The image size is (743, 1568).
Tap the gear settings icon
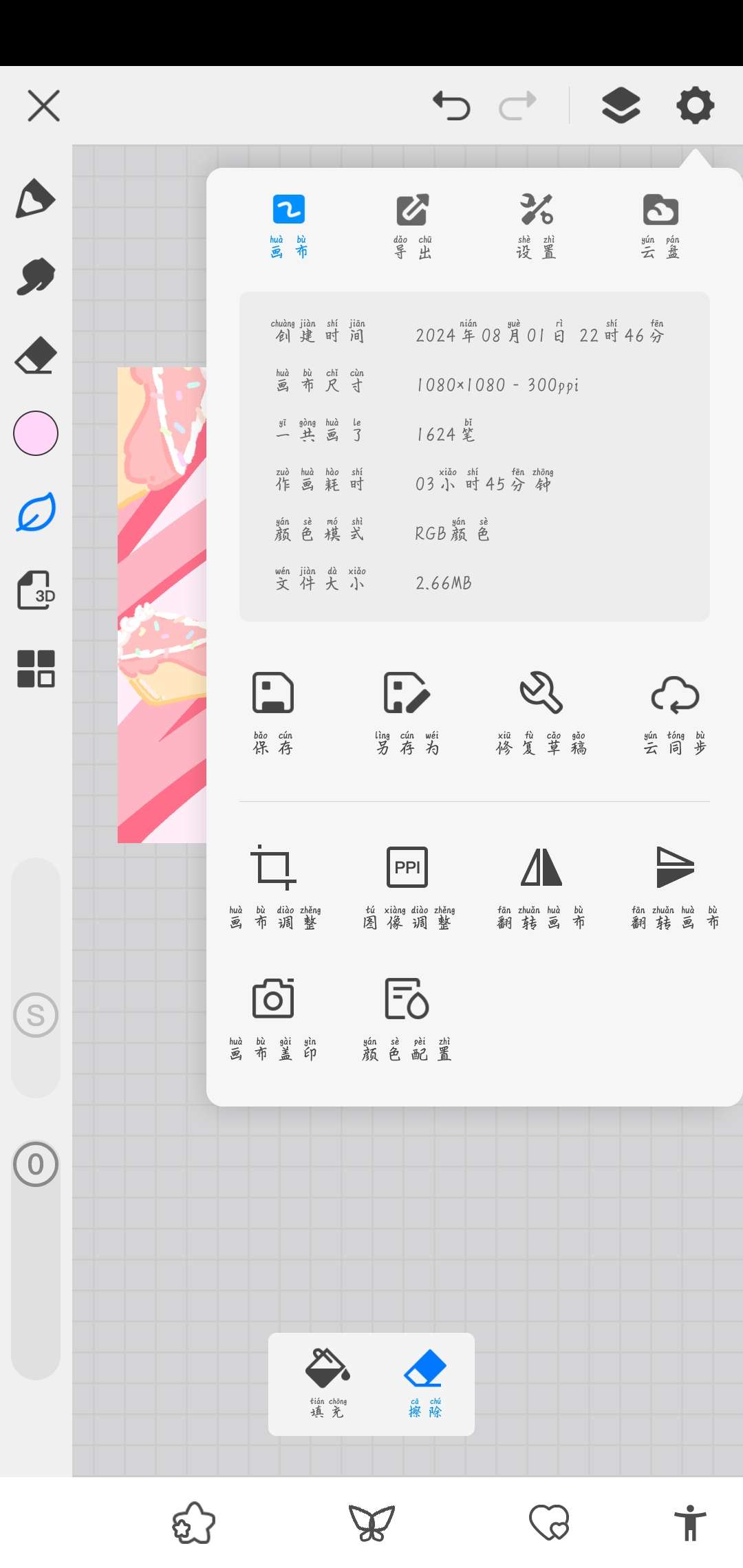tap(695, 105)
